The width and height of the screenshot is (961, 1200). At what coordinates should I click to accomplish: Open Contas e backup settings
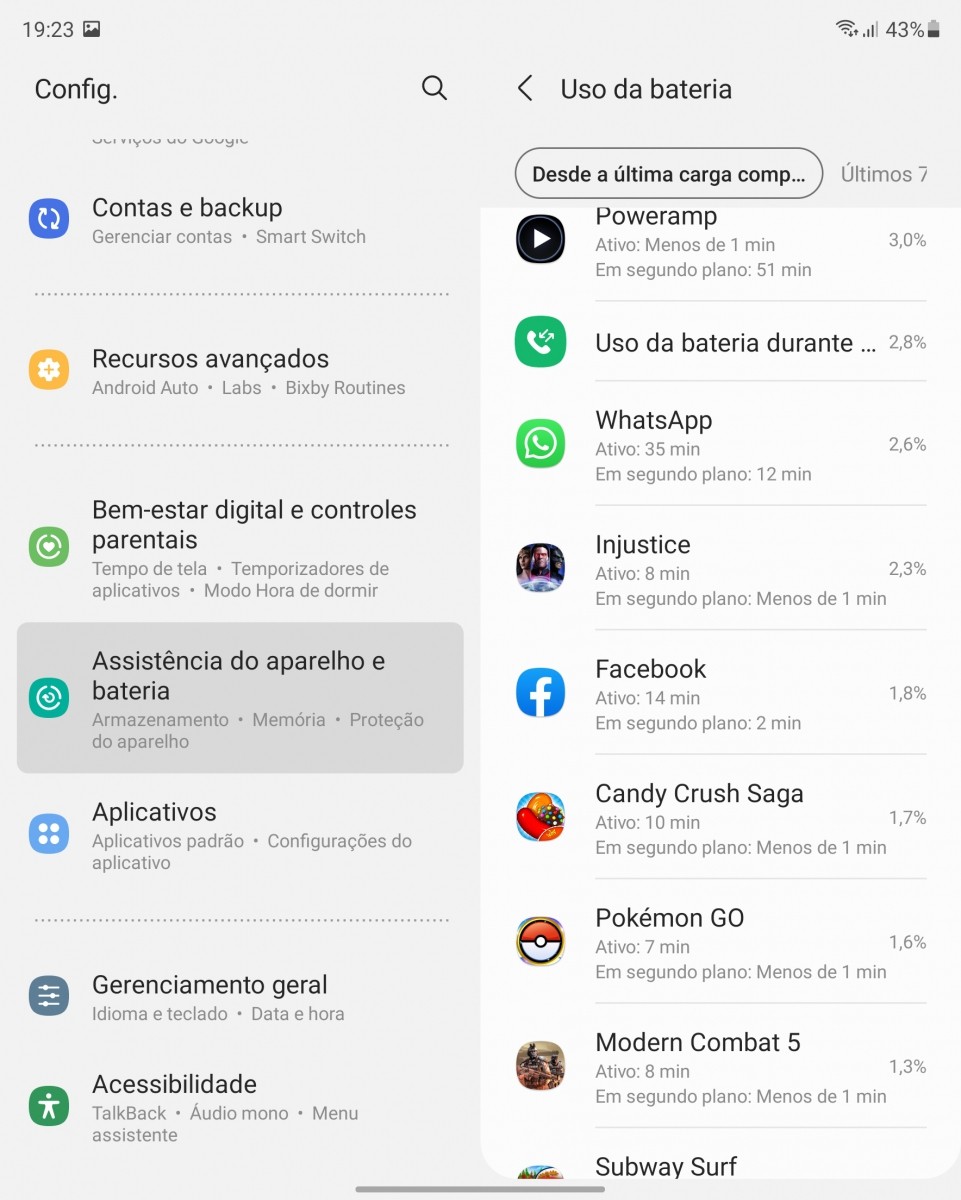(x=240, y=220)
